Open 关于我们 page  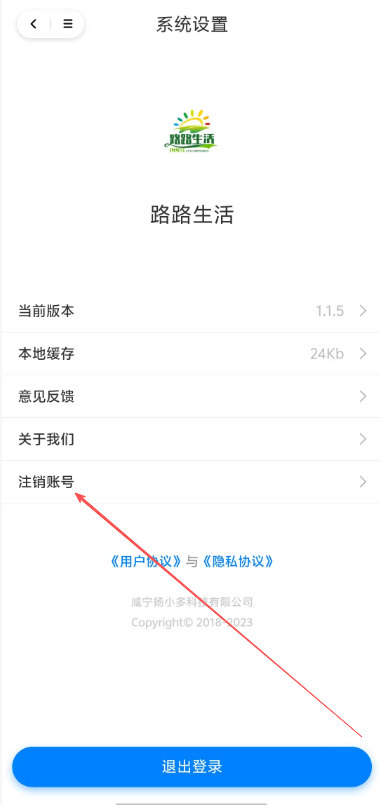coord(190,439)
